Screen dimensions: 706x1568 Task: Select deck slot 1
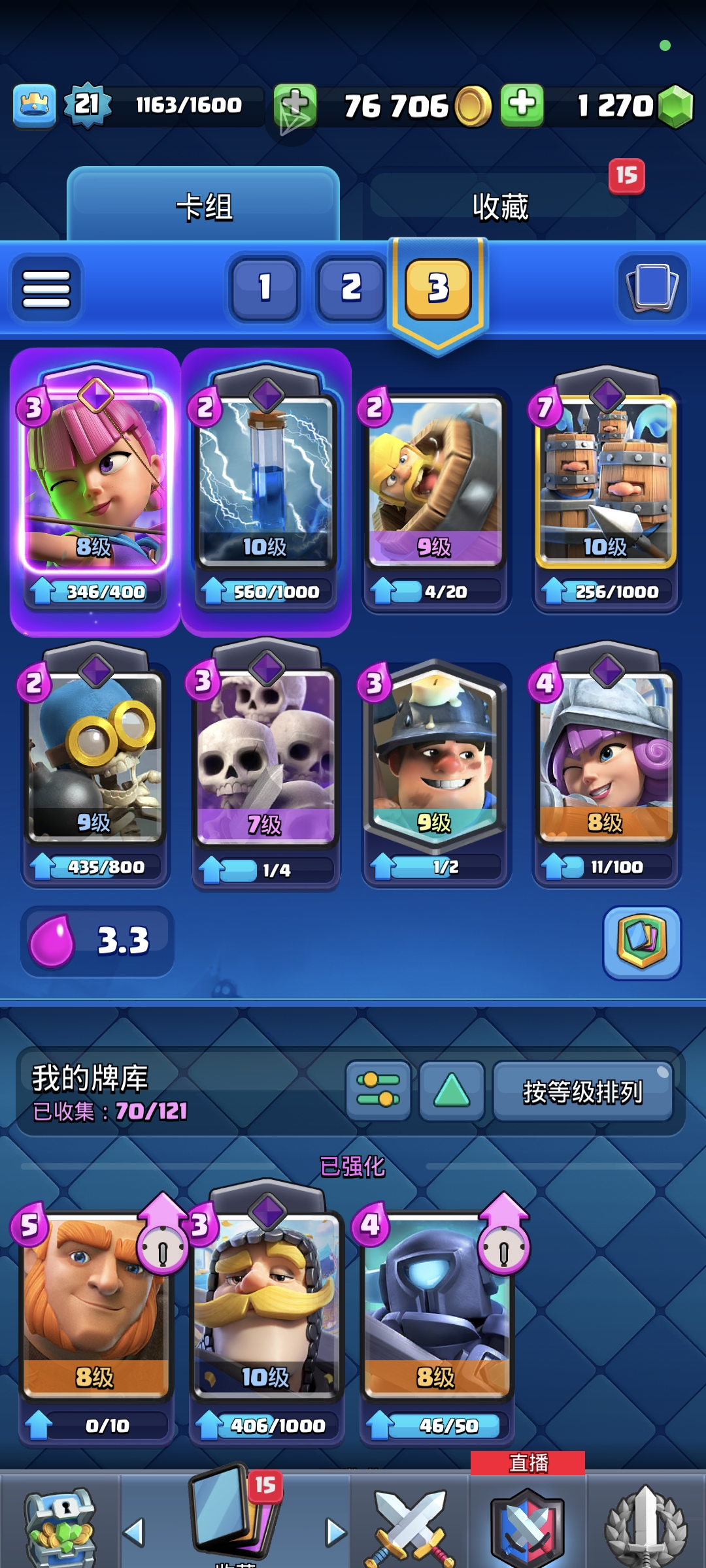(x=265, y=287)
